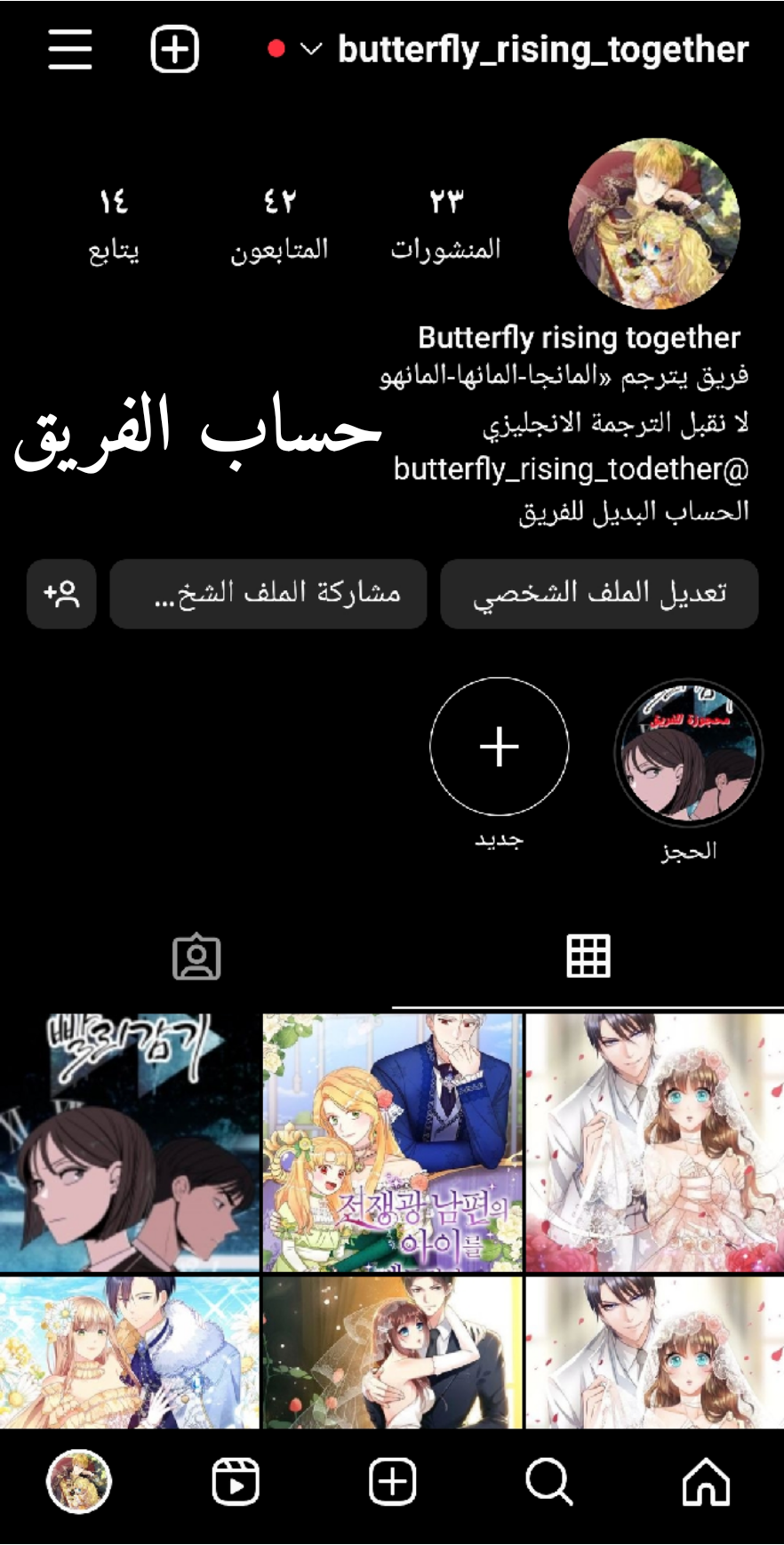
Task: Open the hamburger menu
Action: coord(70,49)
